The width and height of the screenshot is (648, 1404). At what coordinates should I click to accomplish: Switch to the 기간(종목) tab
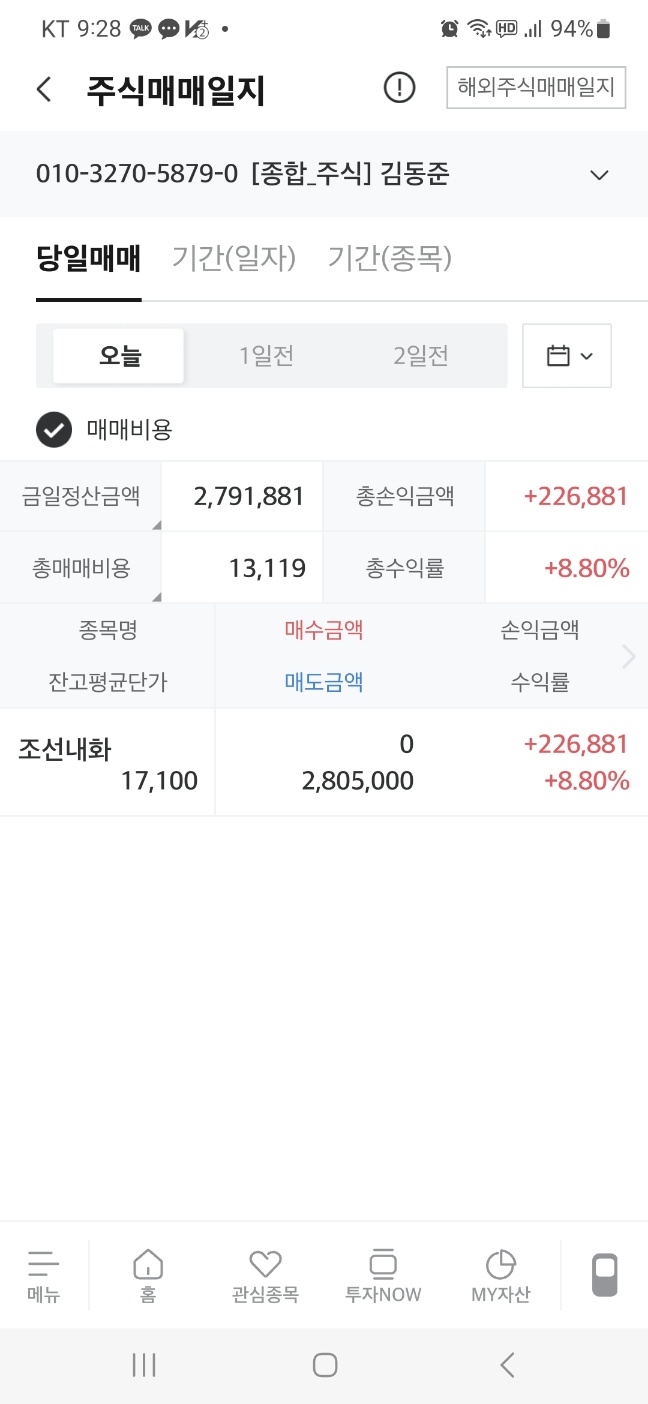(x=390, y=258)
